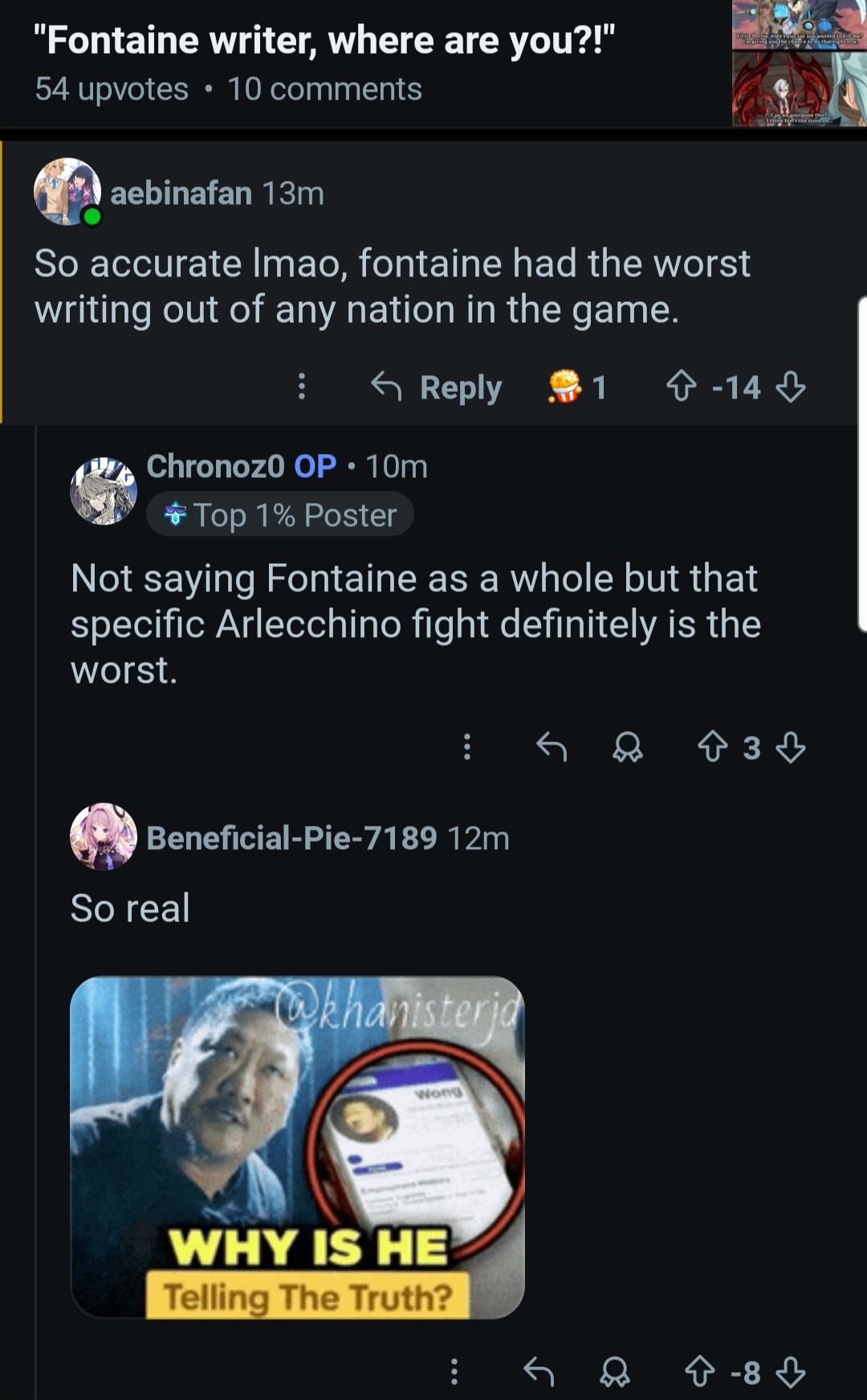
Task: Upvote Beneficial-Pie-7189's comment
Action: [x=699, y=1371]
